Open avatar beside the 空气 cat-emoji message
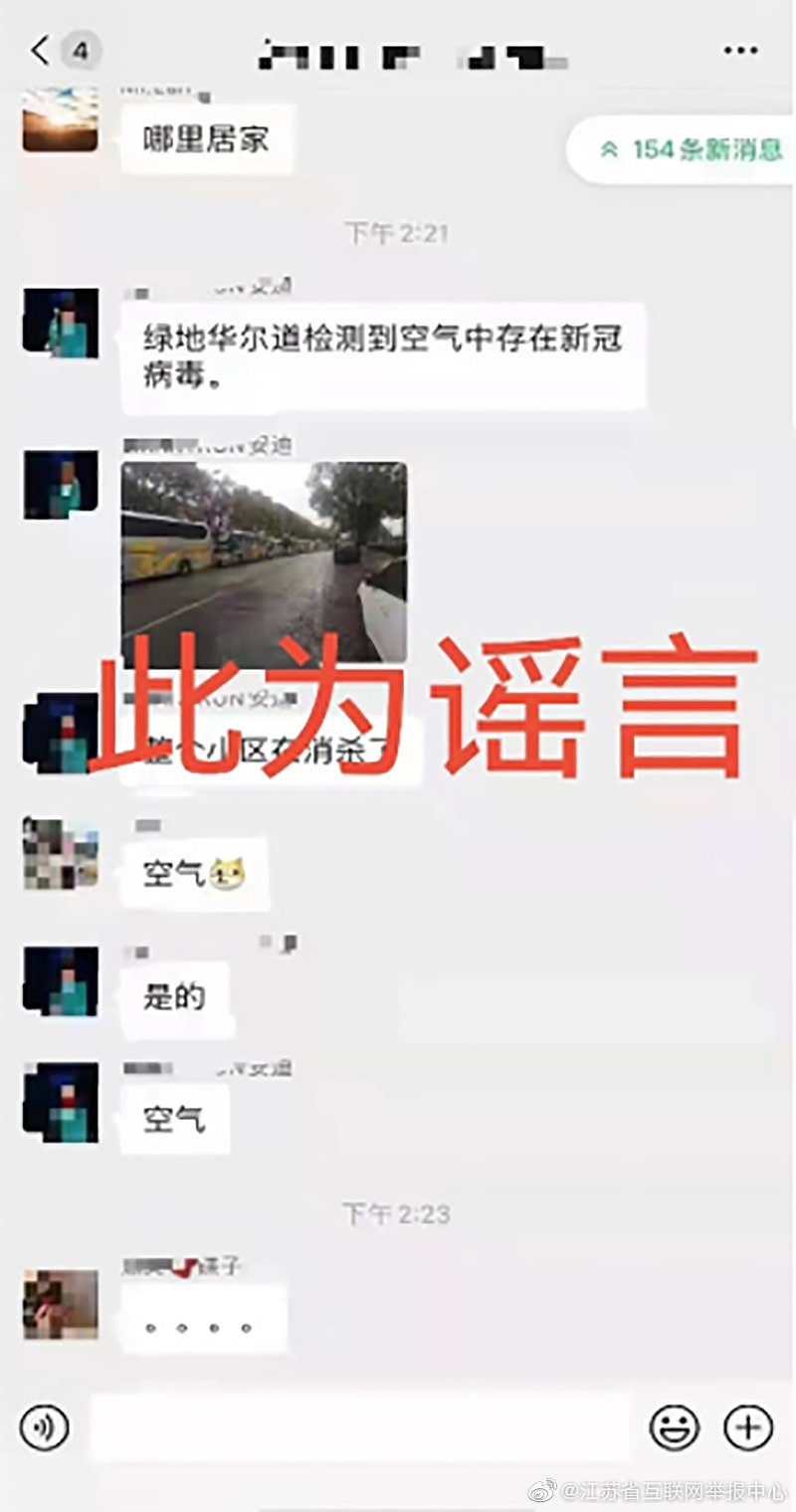The image size is (796, 1512). pos(61,854)
